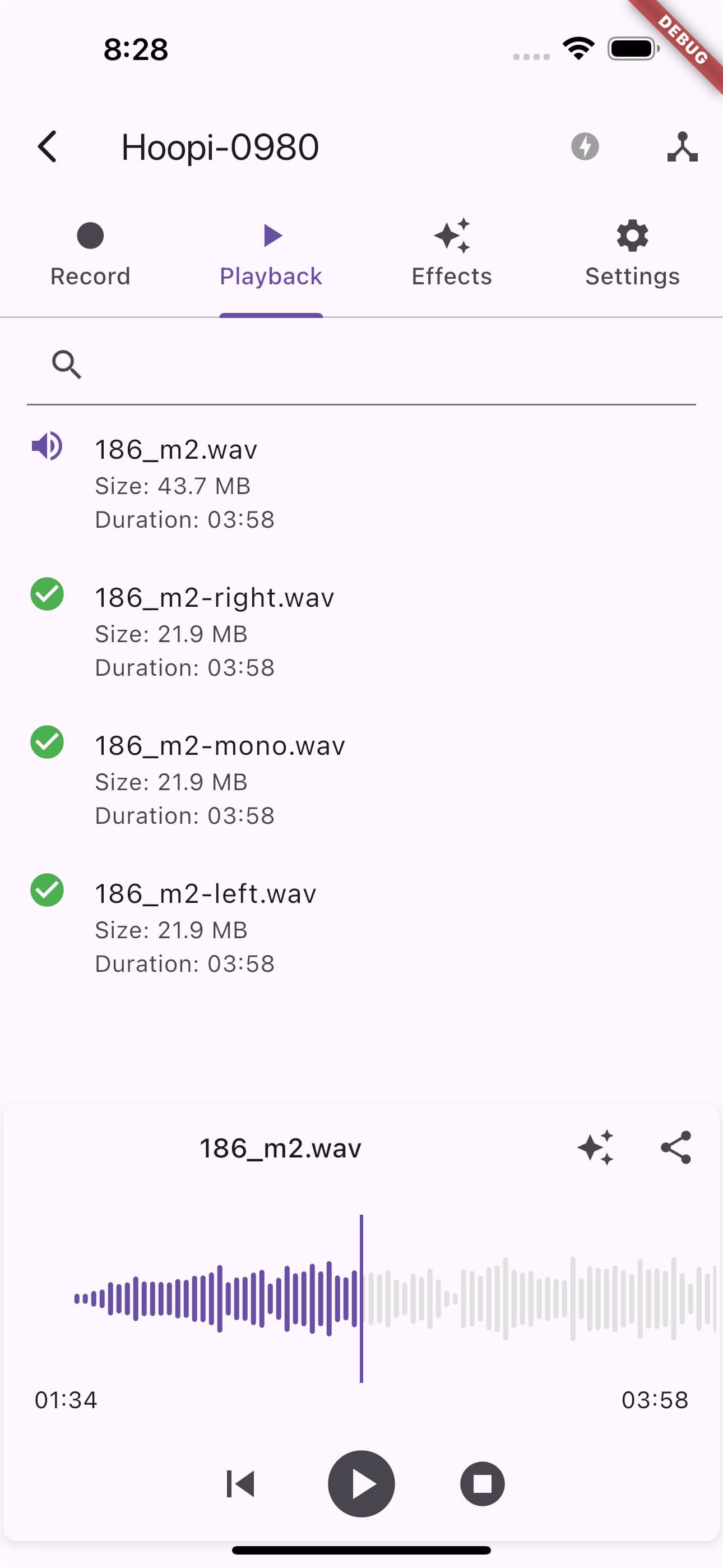Select the Playback tab

point(271,253)
